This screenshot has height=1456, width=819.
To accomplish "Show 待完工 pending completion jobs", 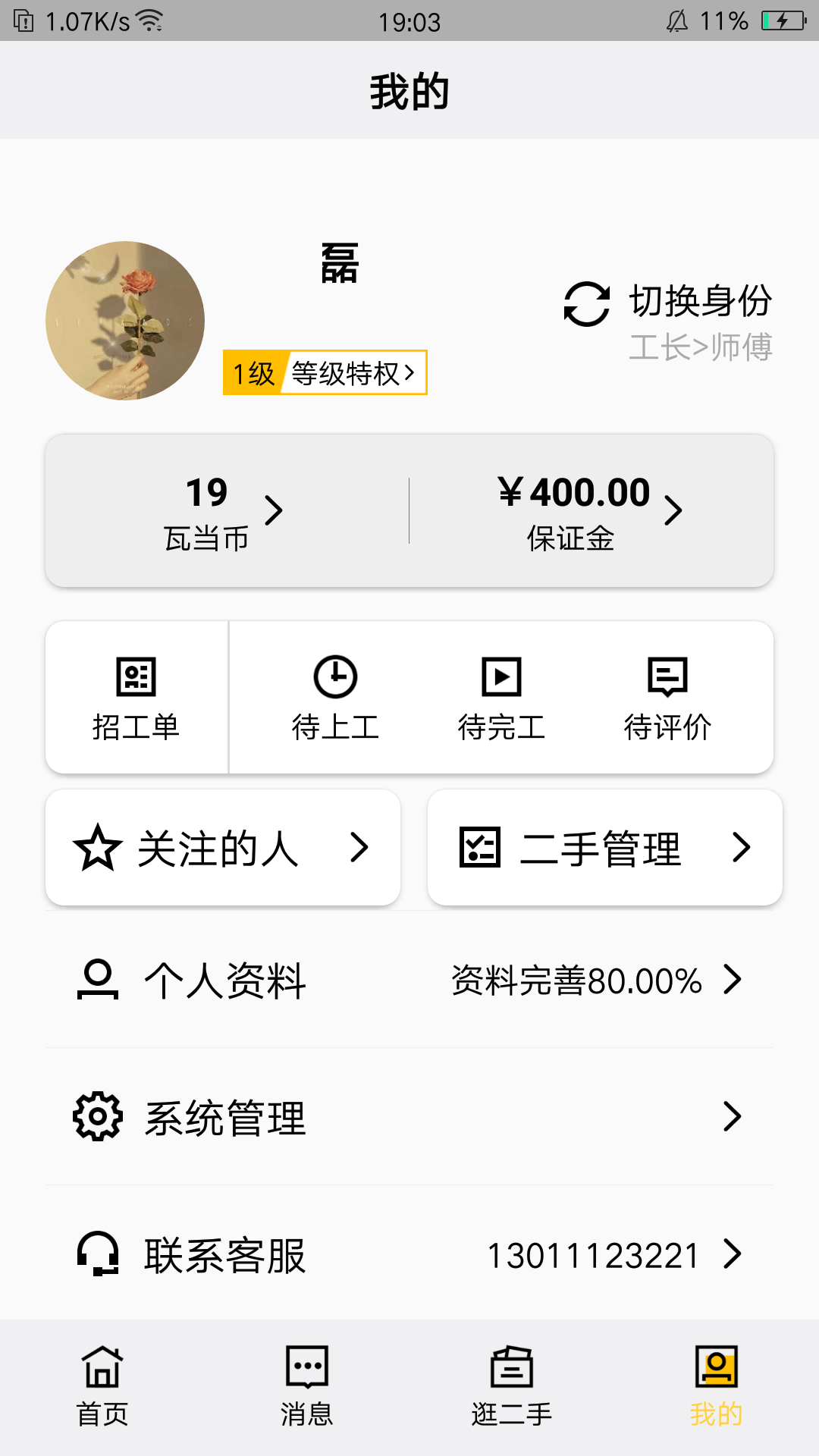I will tap(501, 698).
